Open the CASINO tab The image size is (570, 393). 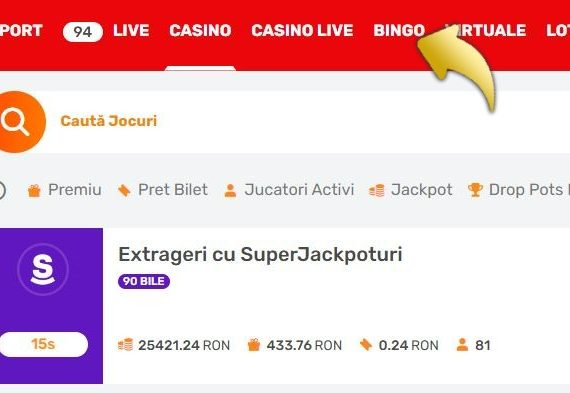[200, 31]
